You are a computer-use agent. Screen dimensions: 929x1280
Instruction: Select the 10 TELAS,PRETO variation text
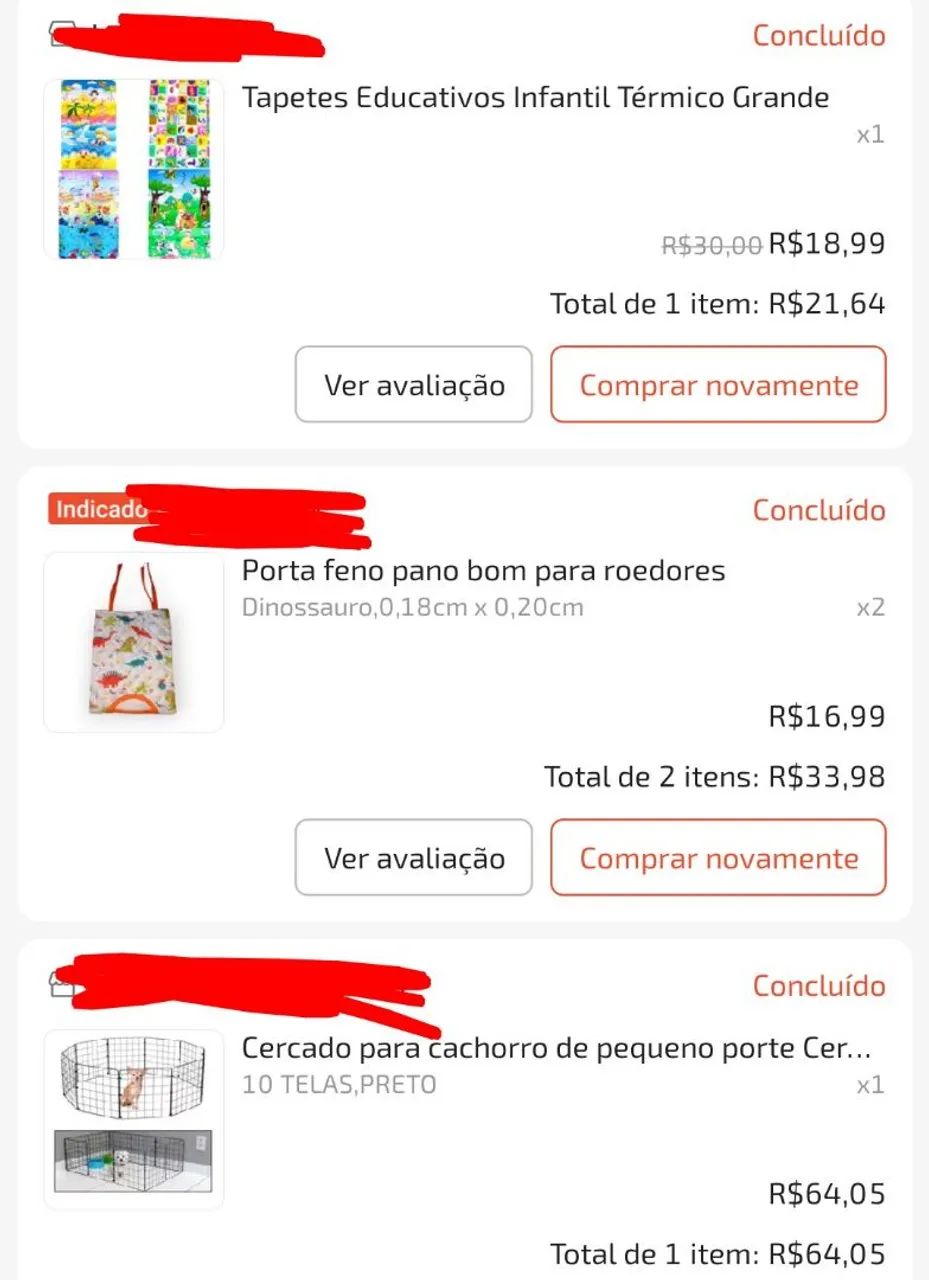[339, 1083]
